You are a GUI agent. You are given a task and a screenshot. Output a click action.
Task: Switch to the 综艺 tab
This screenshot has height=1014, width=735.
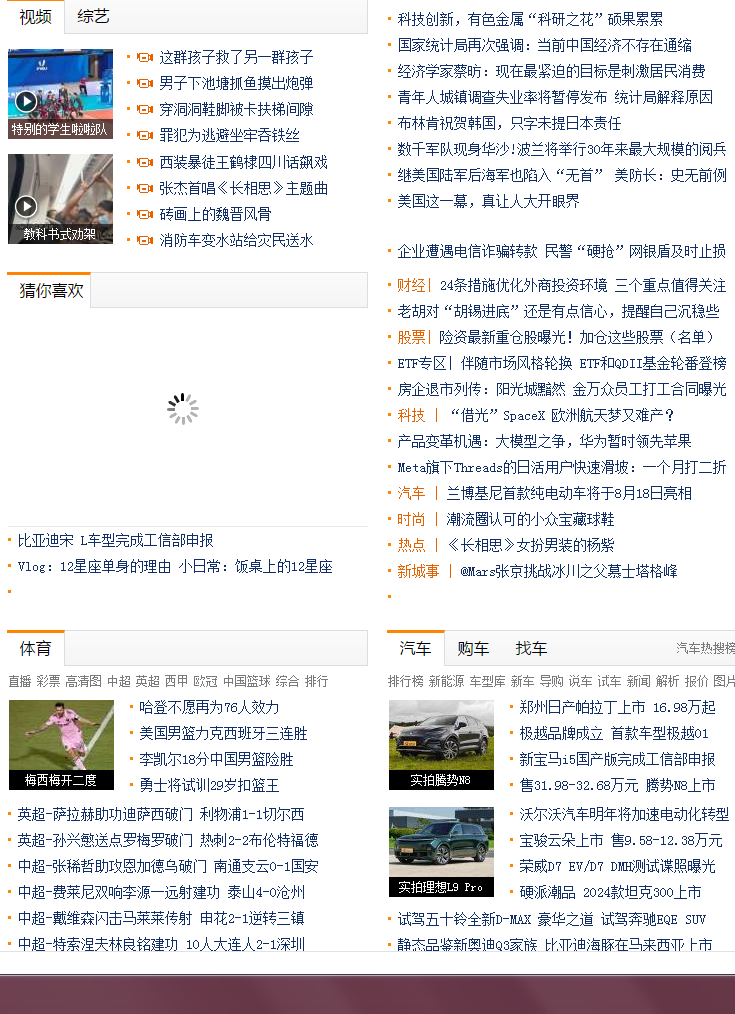pos(93,17)
